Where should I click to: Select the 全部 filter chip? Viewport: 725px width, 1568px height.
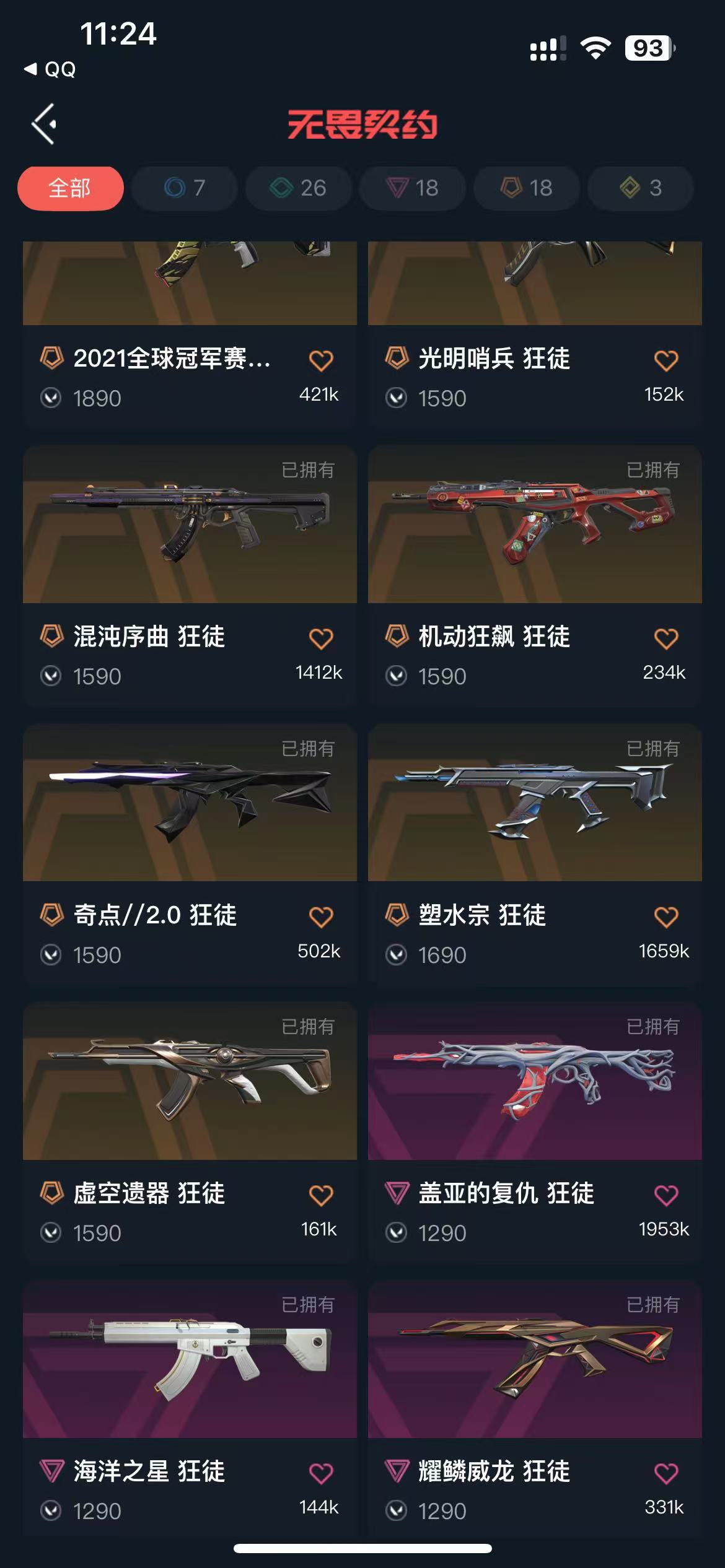(x=70, y=188)
